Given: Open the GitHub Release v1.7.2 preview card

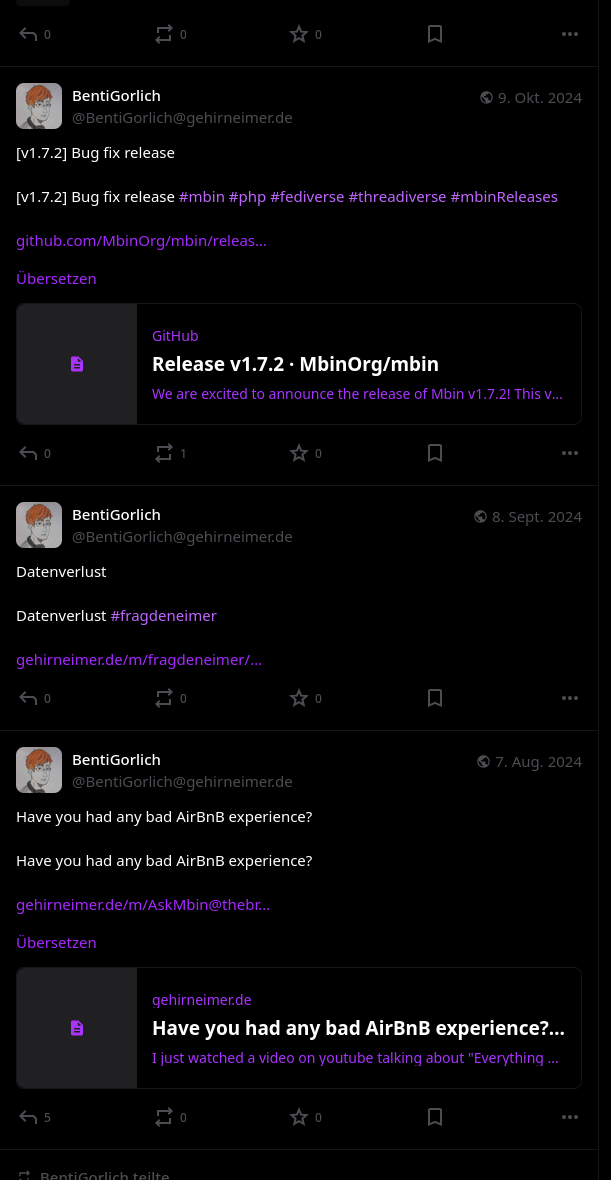Looking at the screenshot, I should (x=299, y=364).
